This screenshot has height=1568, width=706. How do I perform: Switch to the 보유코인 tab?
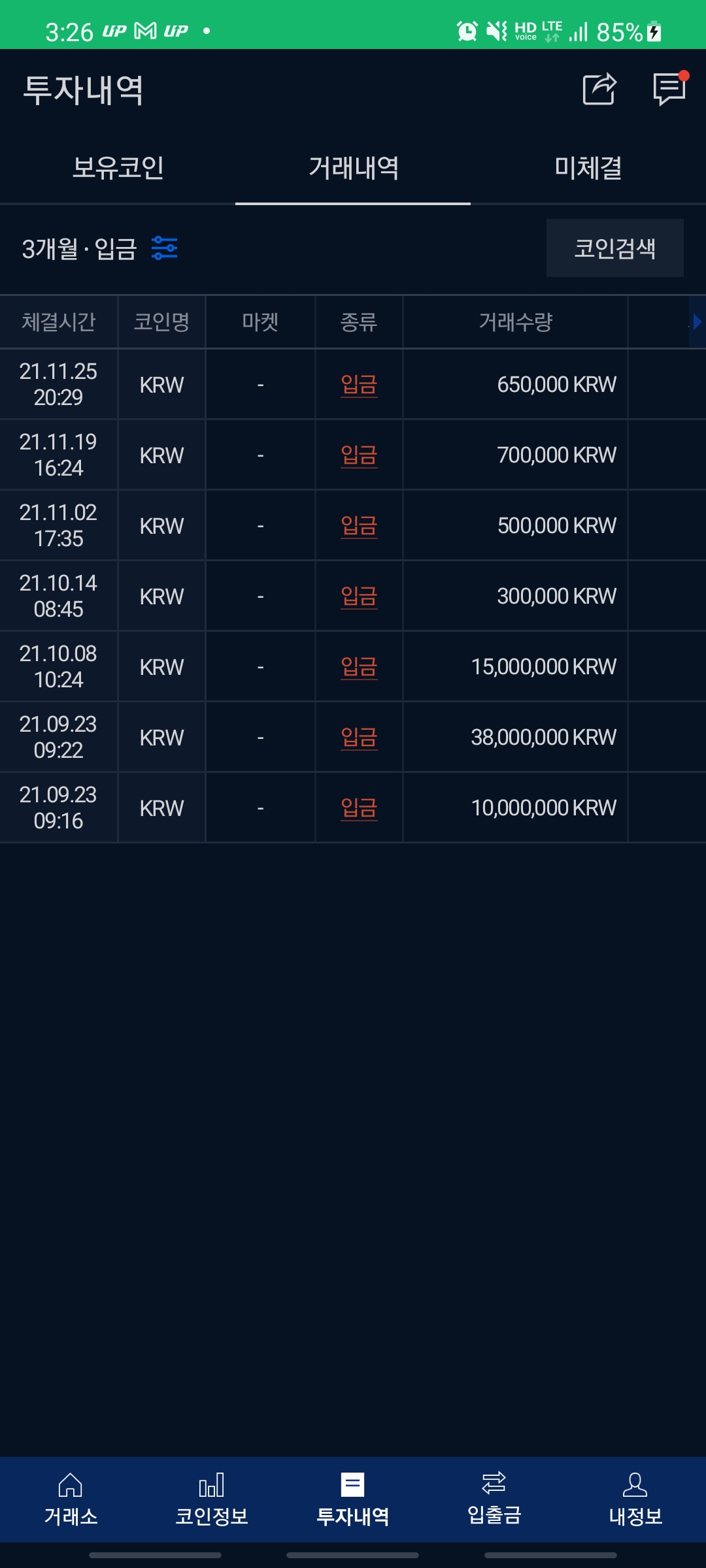(118, 168)
